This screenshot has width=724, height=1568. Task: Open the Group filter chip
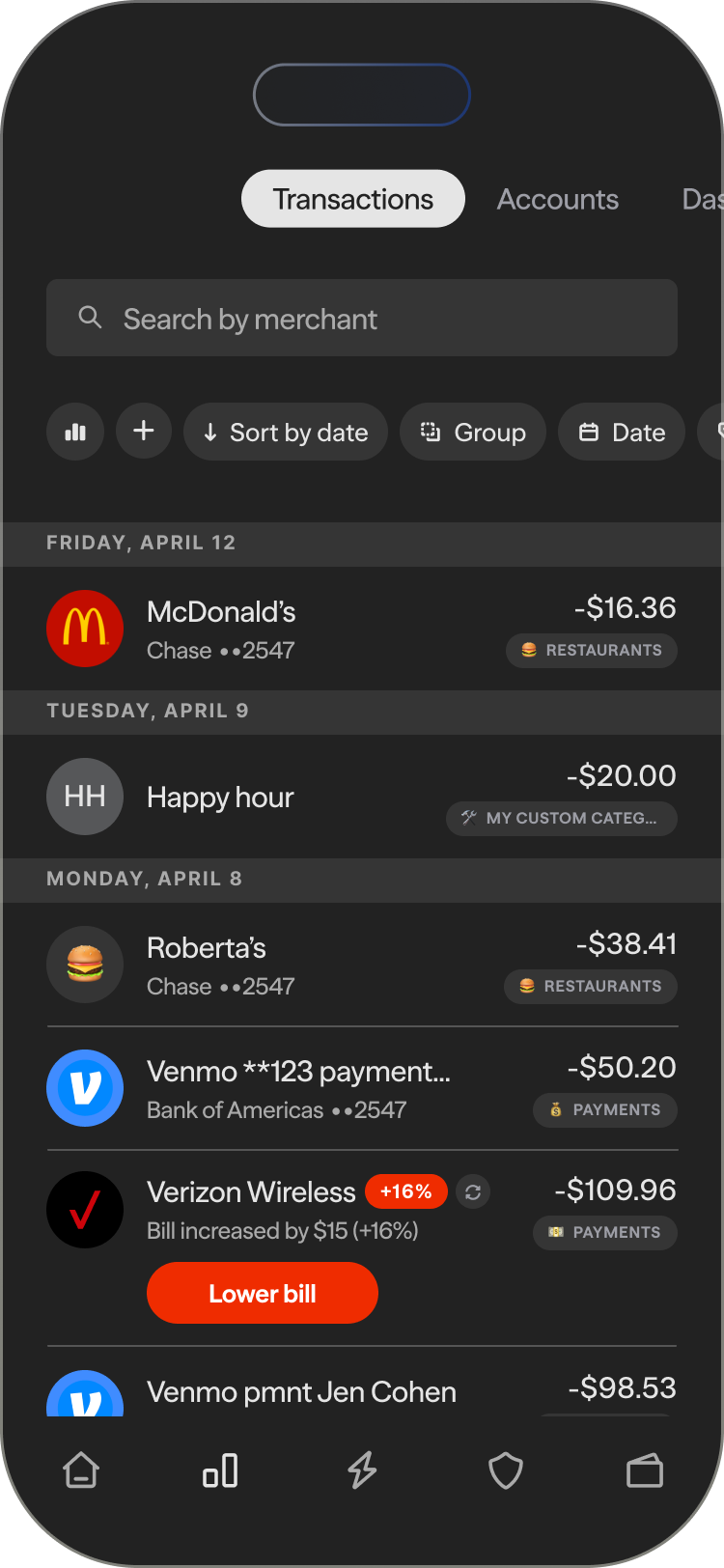pos(473,432)
